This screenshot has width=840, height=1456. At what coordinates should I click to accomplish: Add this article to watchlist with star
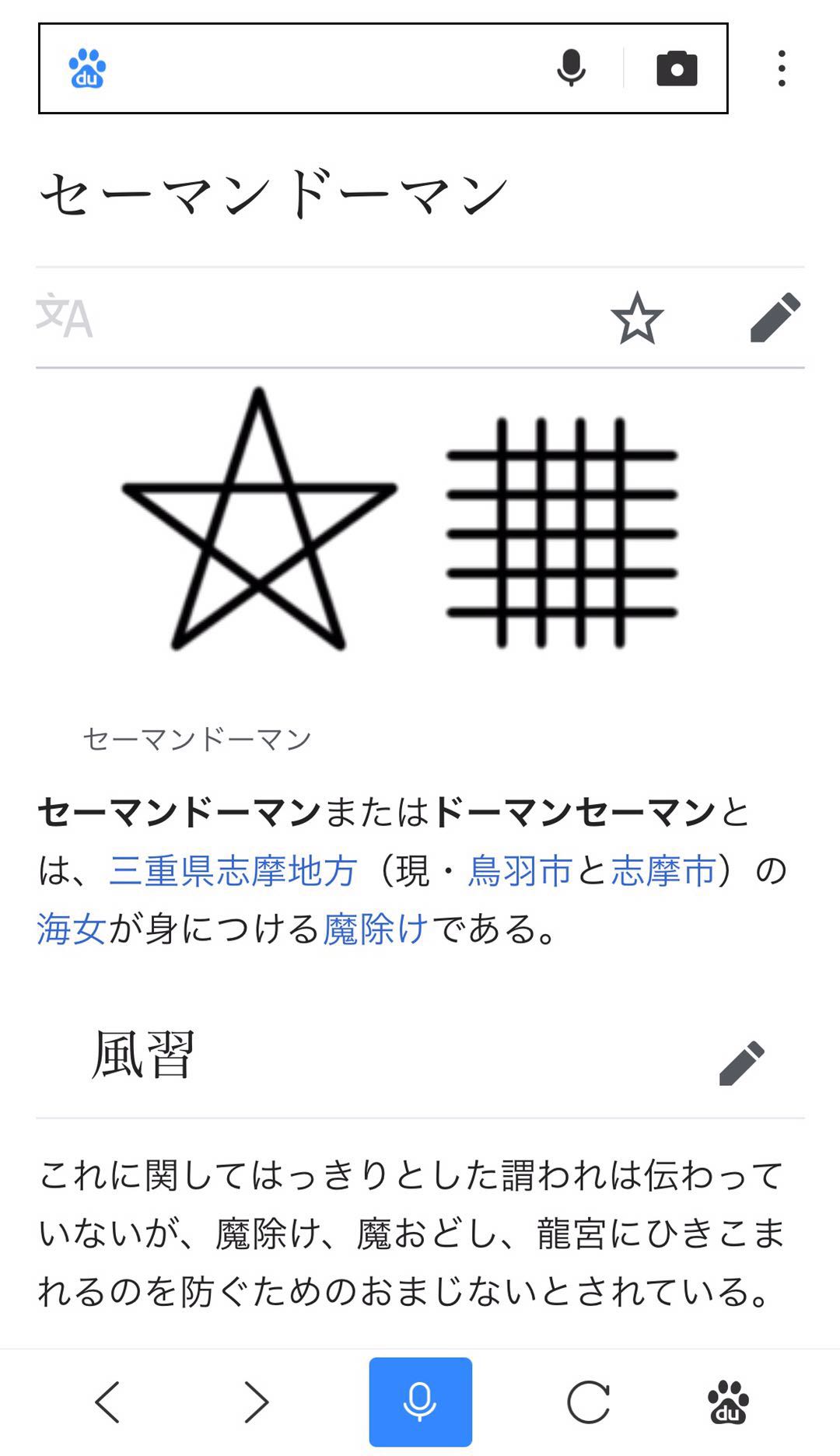(x=637, y=317)
